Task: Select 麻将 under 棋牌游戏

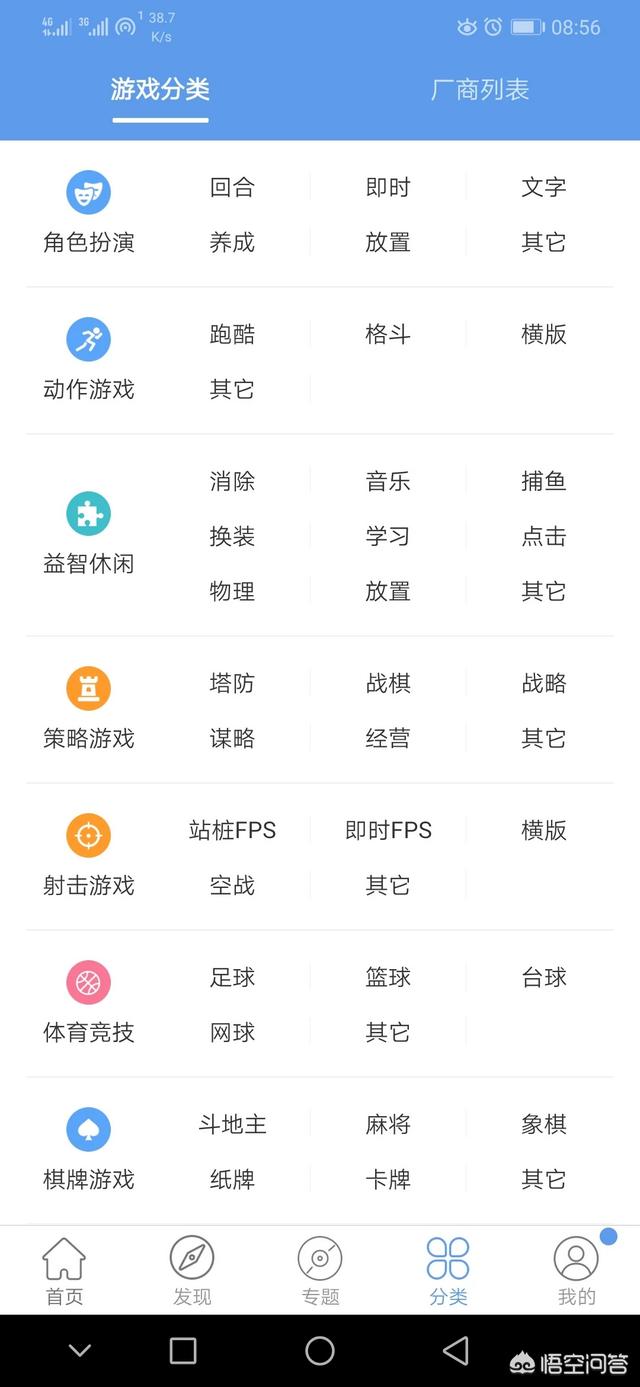Action: pos(388,1124)
